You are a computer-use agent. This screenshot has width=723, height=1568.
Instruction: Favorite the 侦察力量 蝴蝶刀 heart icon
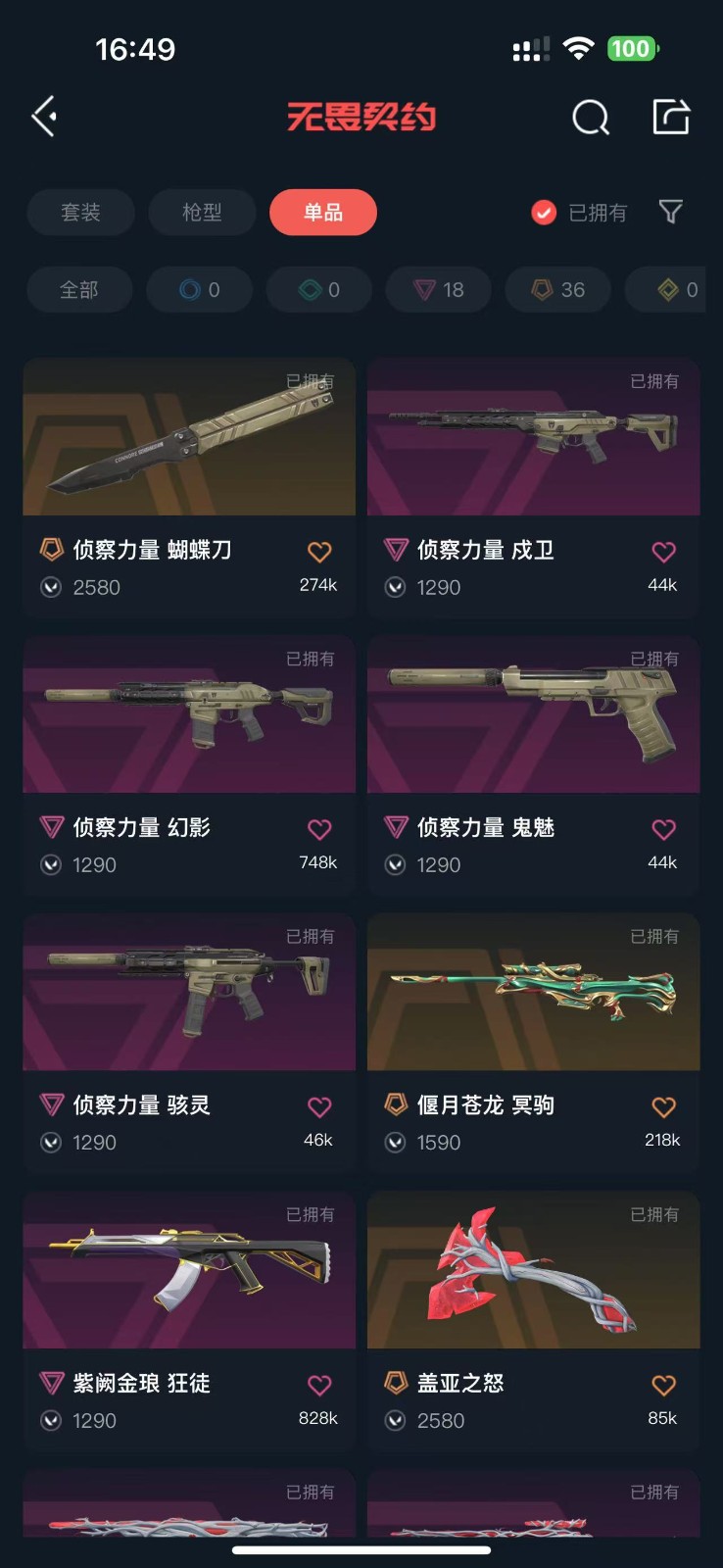[319, 552]
